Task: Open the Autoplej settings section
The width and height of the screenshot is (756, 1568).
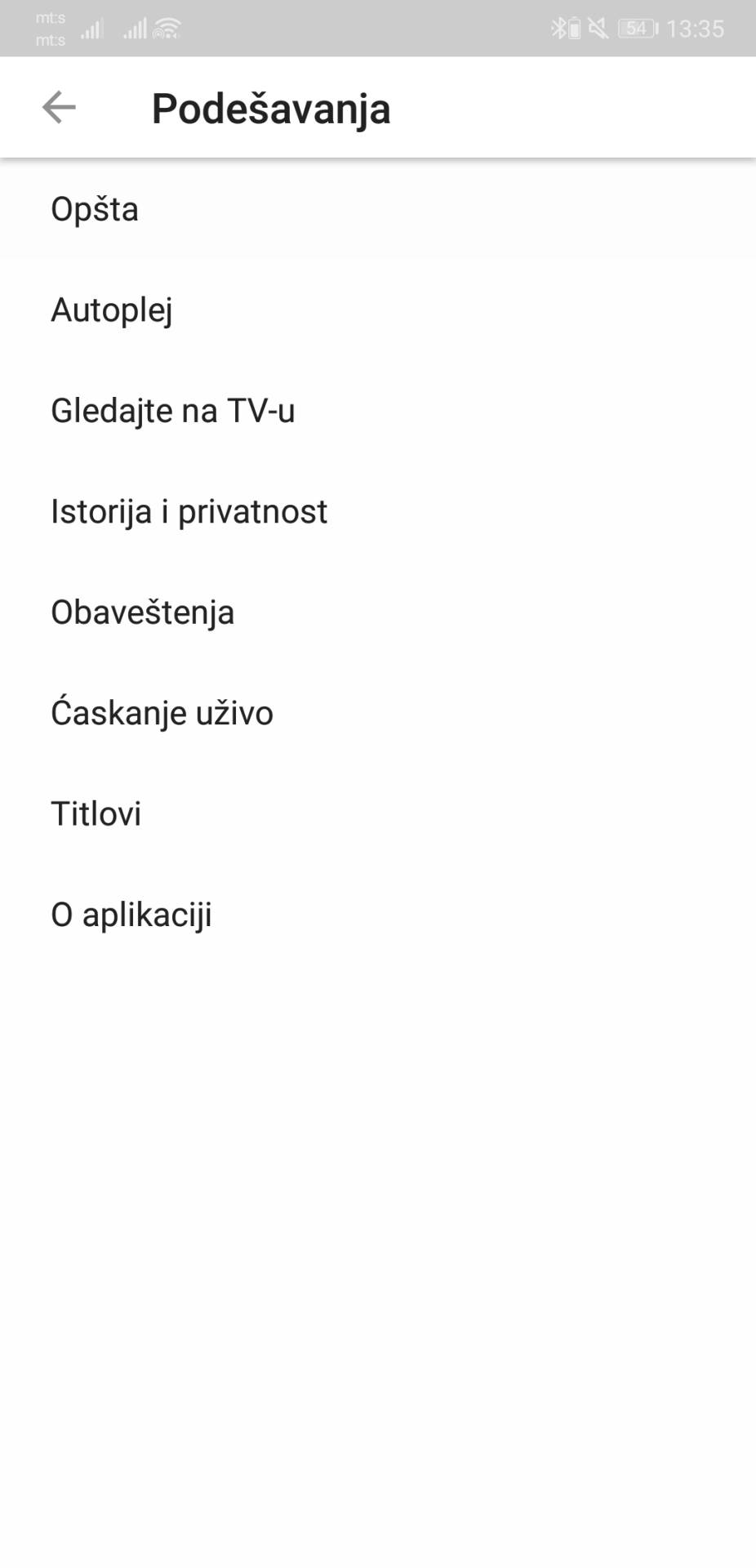Action: click(x=113, y=310)
